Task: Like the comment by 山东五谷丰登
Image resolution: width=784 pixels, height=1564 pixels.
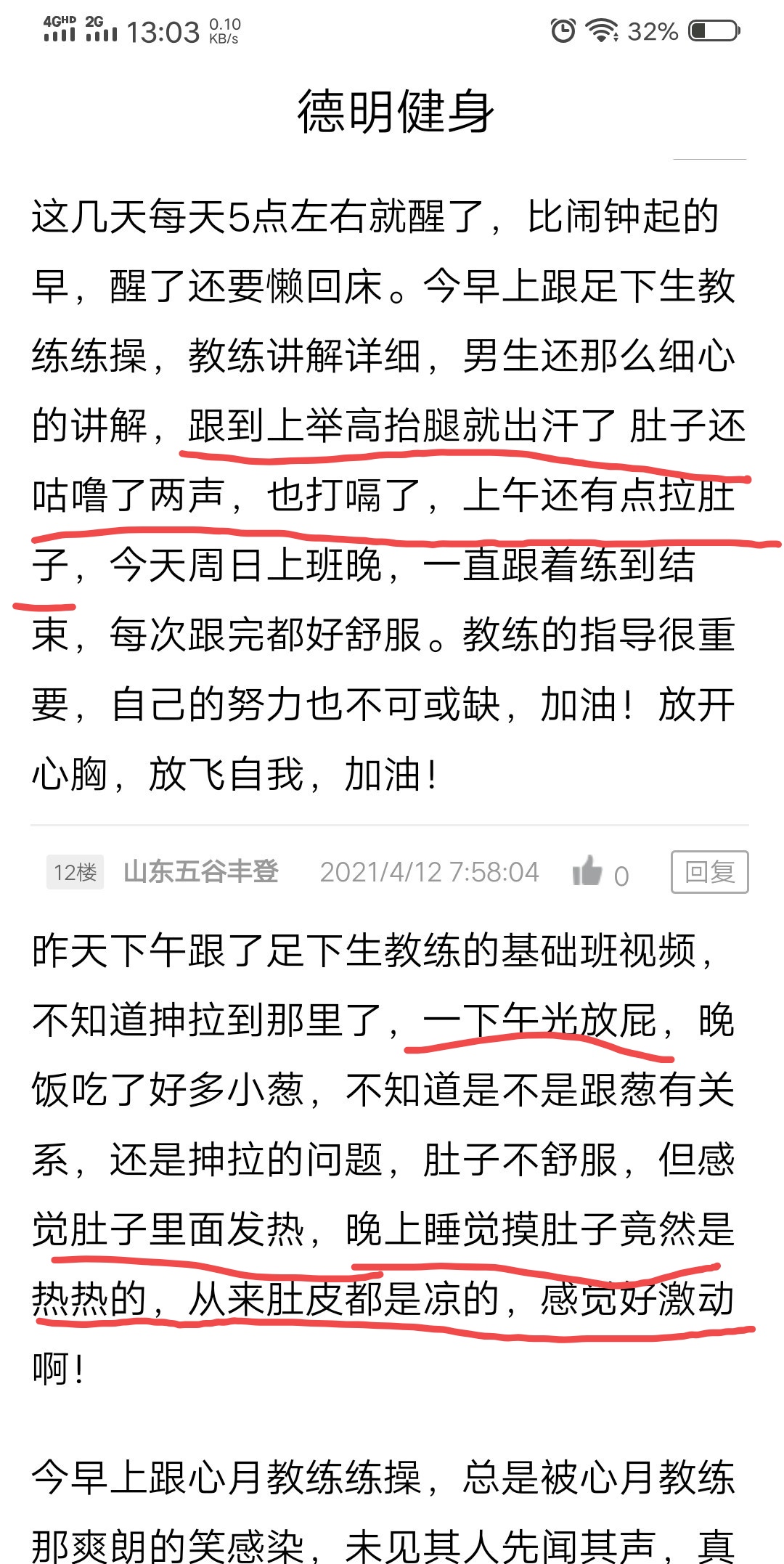Action: click(587, 871)
